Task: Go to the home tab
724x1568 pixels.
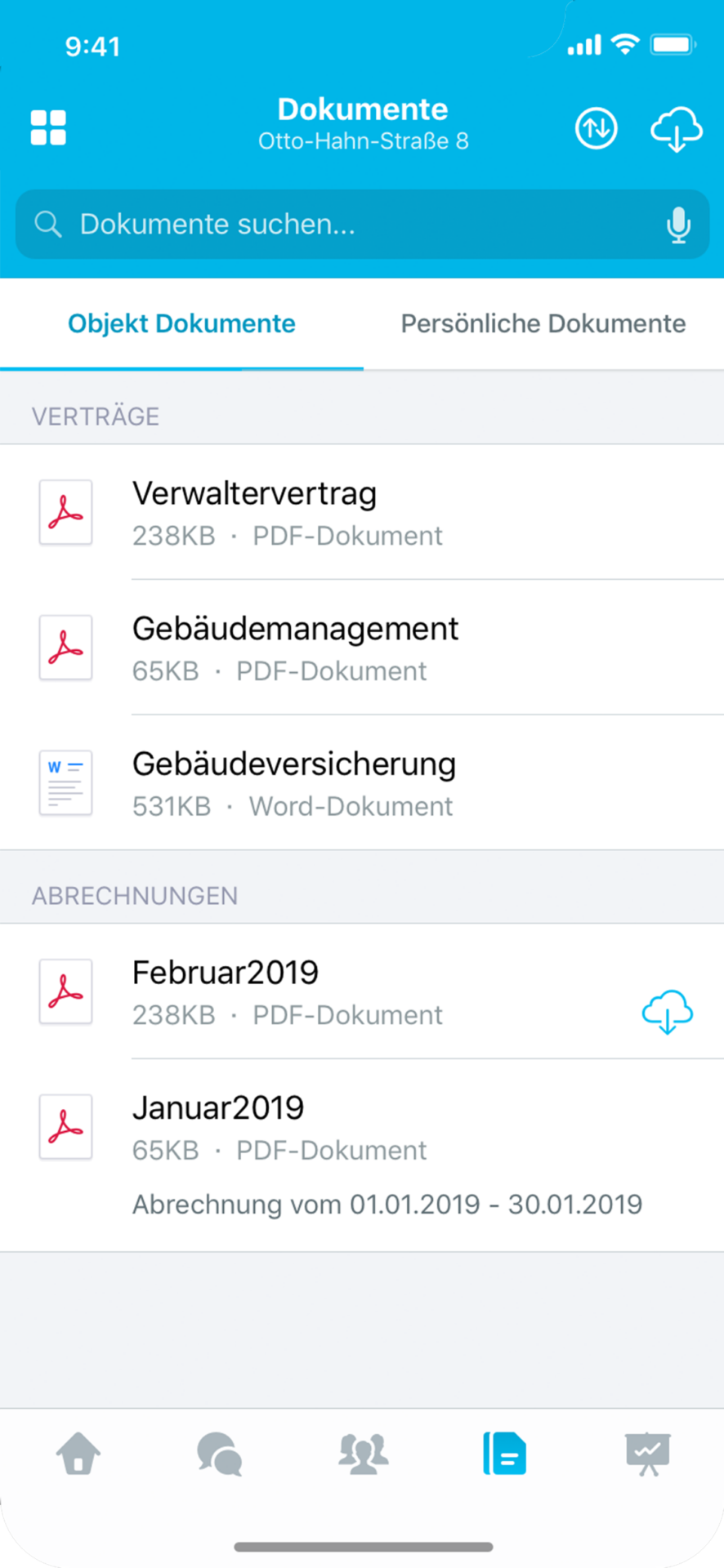Action: (x=78, y=1454)
